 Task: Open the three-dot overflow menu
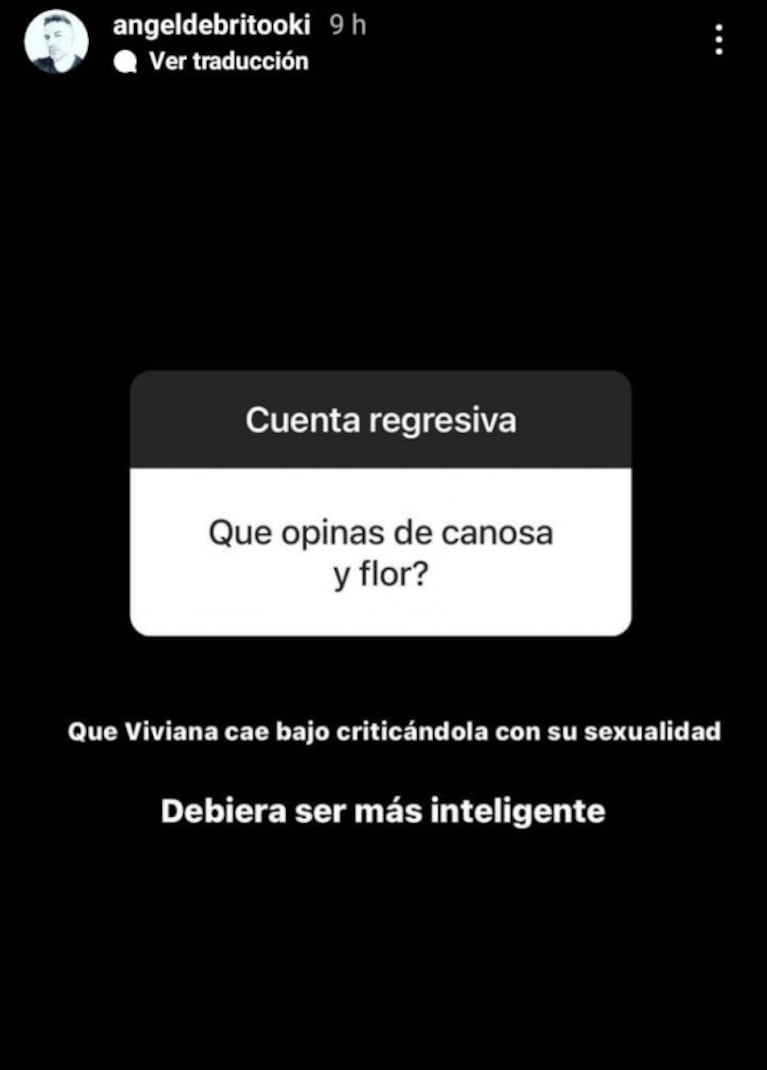click(719, 40)
